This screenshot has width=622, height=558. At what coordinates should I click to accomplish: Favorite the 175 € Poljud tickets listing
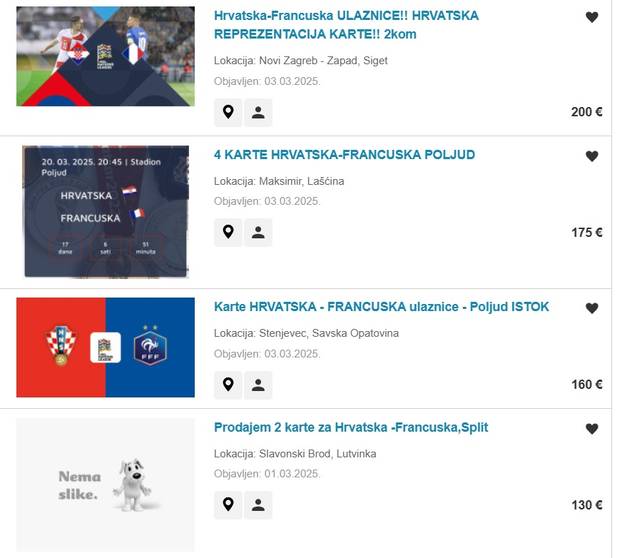[x=591, y=156]
